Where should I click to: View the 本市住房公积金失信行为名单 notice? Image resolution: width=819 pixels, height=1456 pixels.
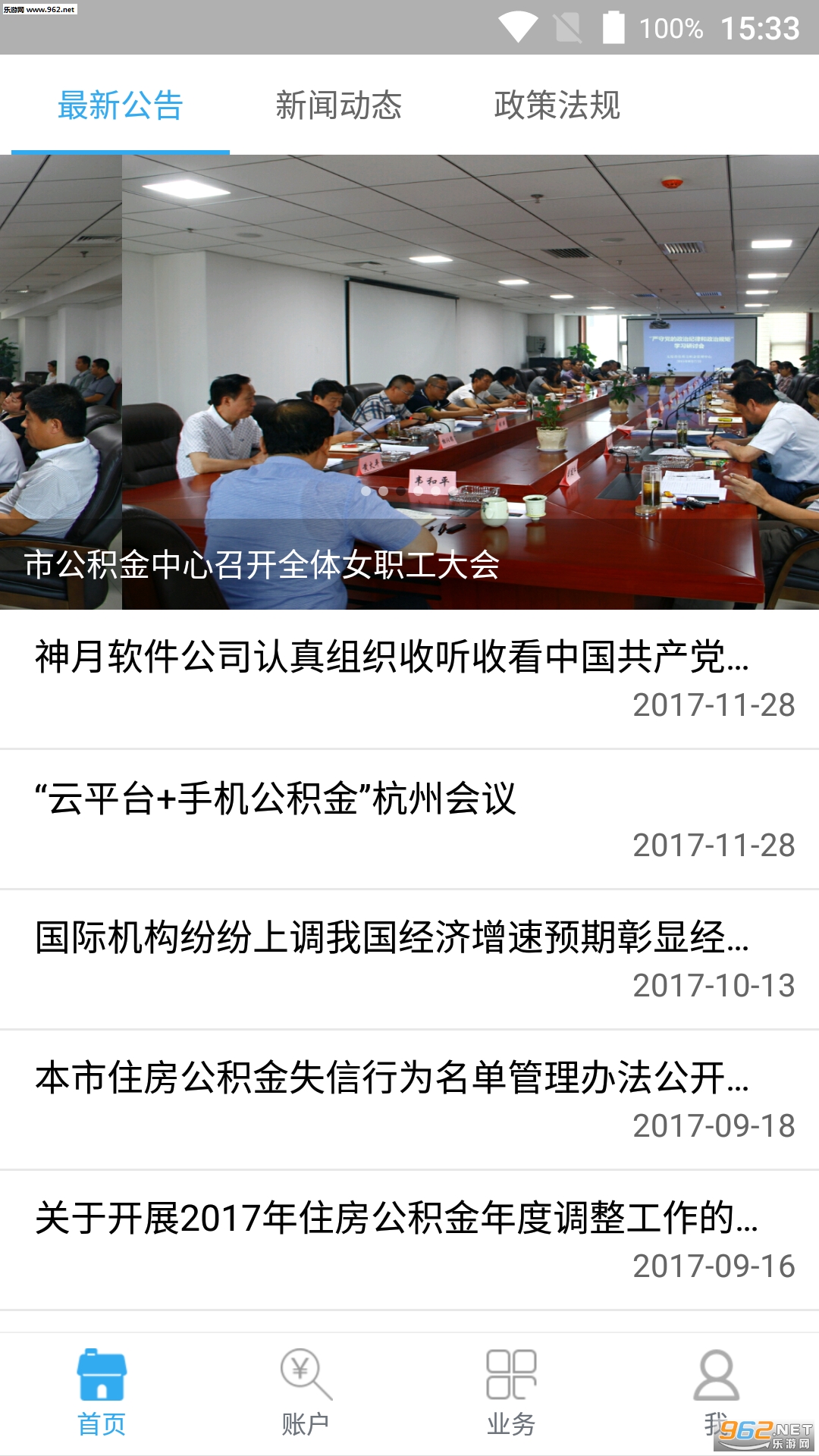pyautogui.click(x=409, y=1100)
